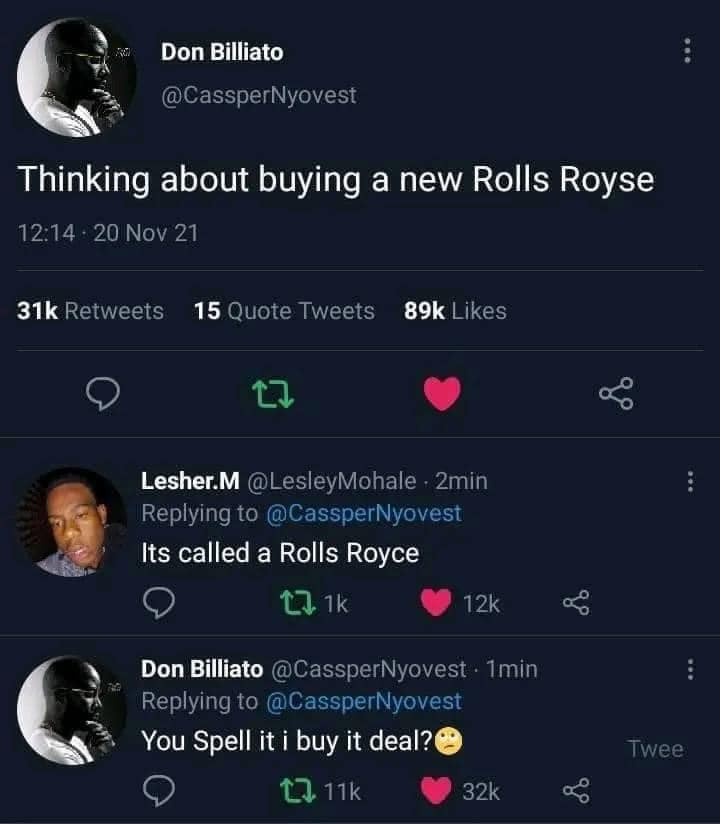The height and width of the screenshot is (824, 720).
Task: Unlike the main Rolls Royse tweet
Action: (442, 396)
